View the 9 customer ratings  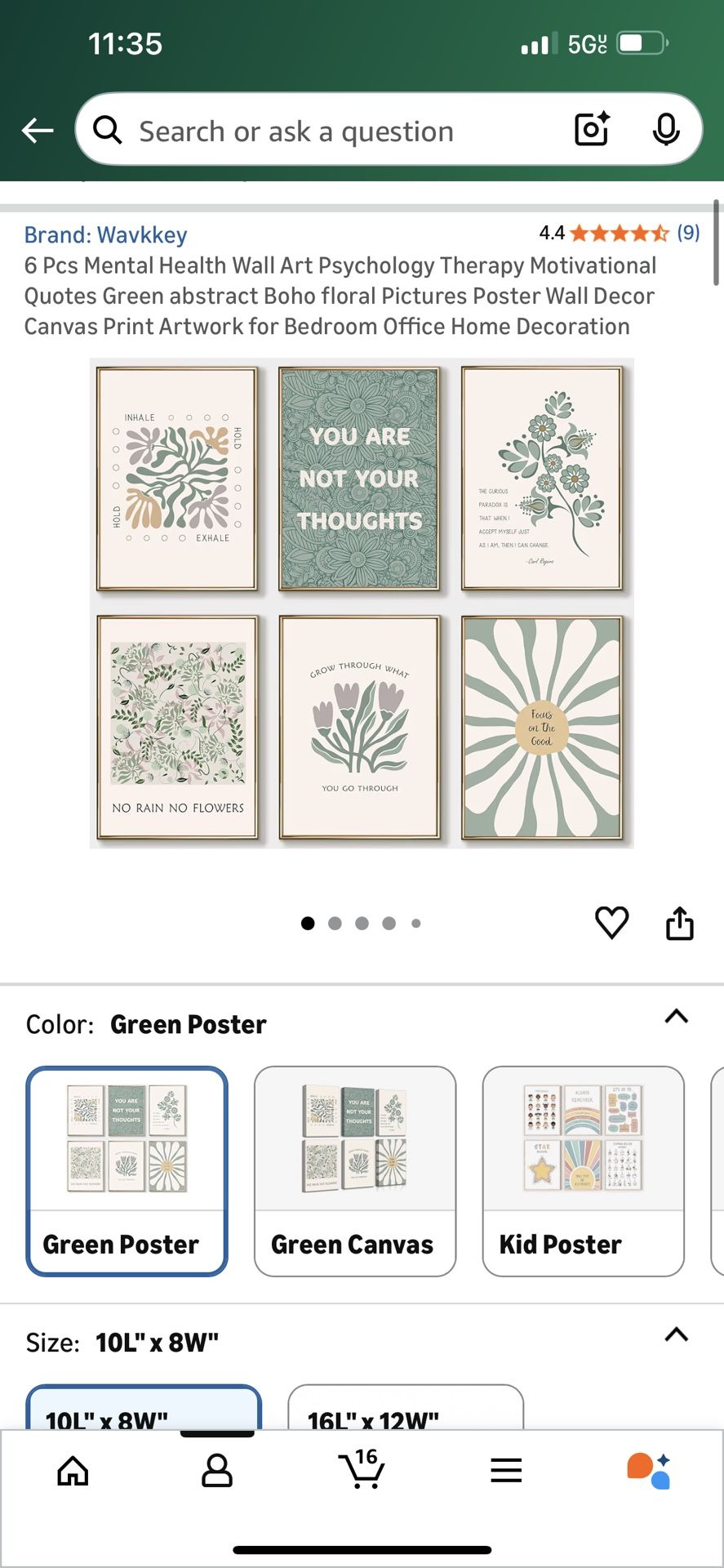pyautogui.click(x=688, y=234)
